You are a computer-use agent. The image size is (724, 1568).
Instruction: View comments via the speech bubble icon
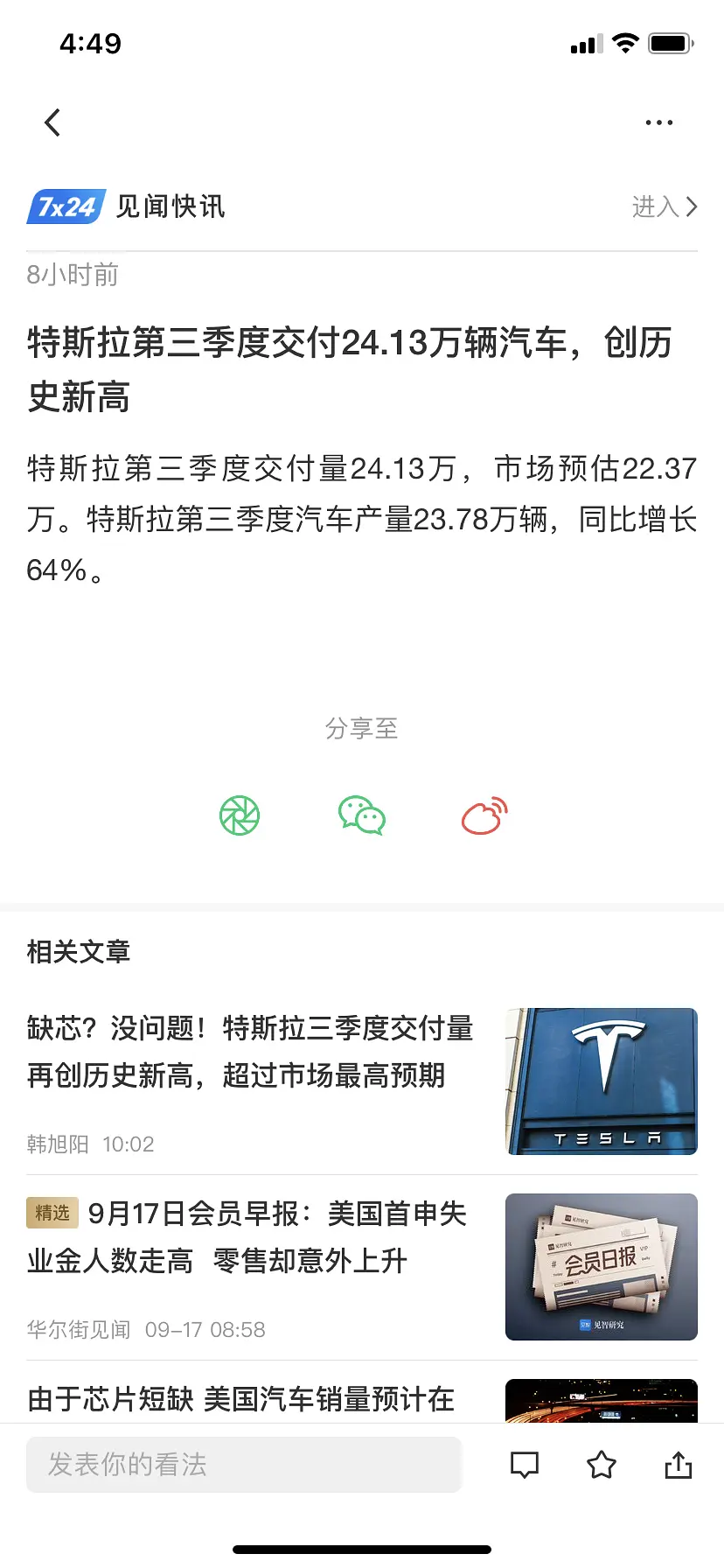point(525,1465)
